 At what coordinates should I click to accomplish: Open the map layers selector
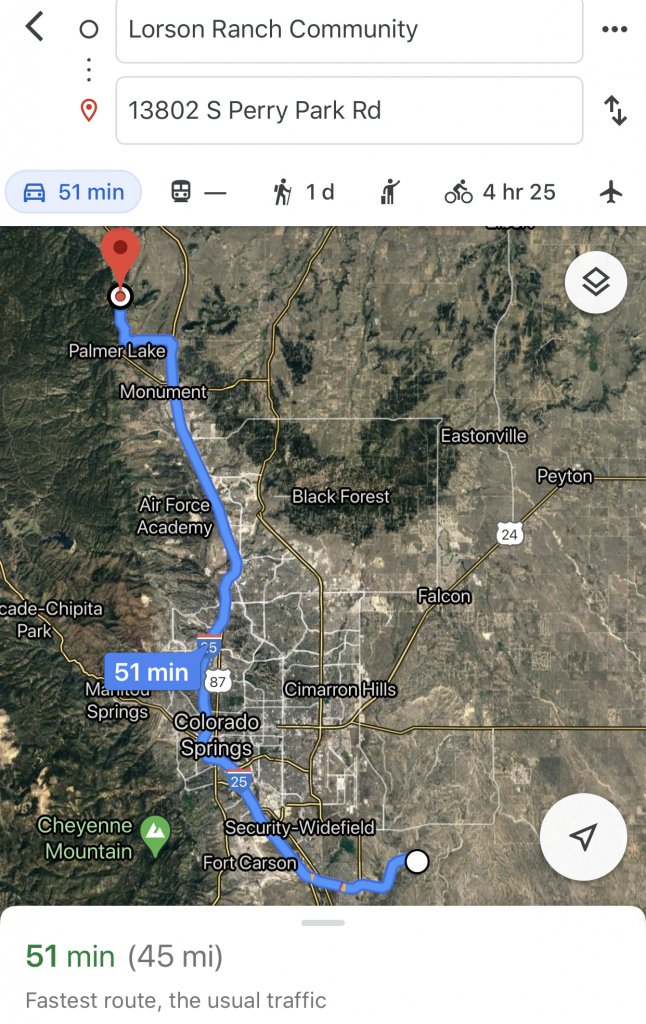coord(596,283)
